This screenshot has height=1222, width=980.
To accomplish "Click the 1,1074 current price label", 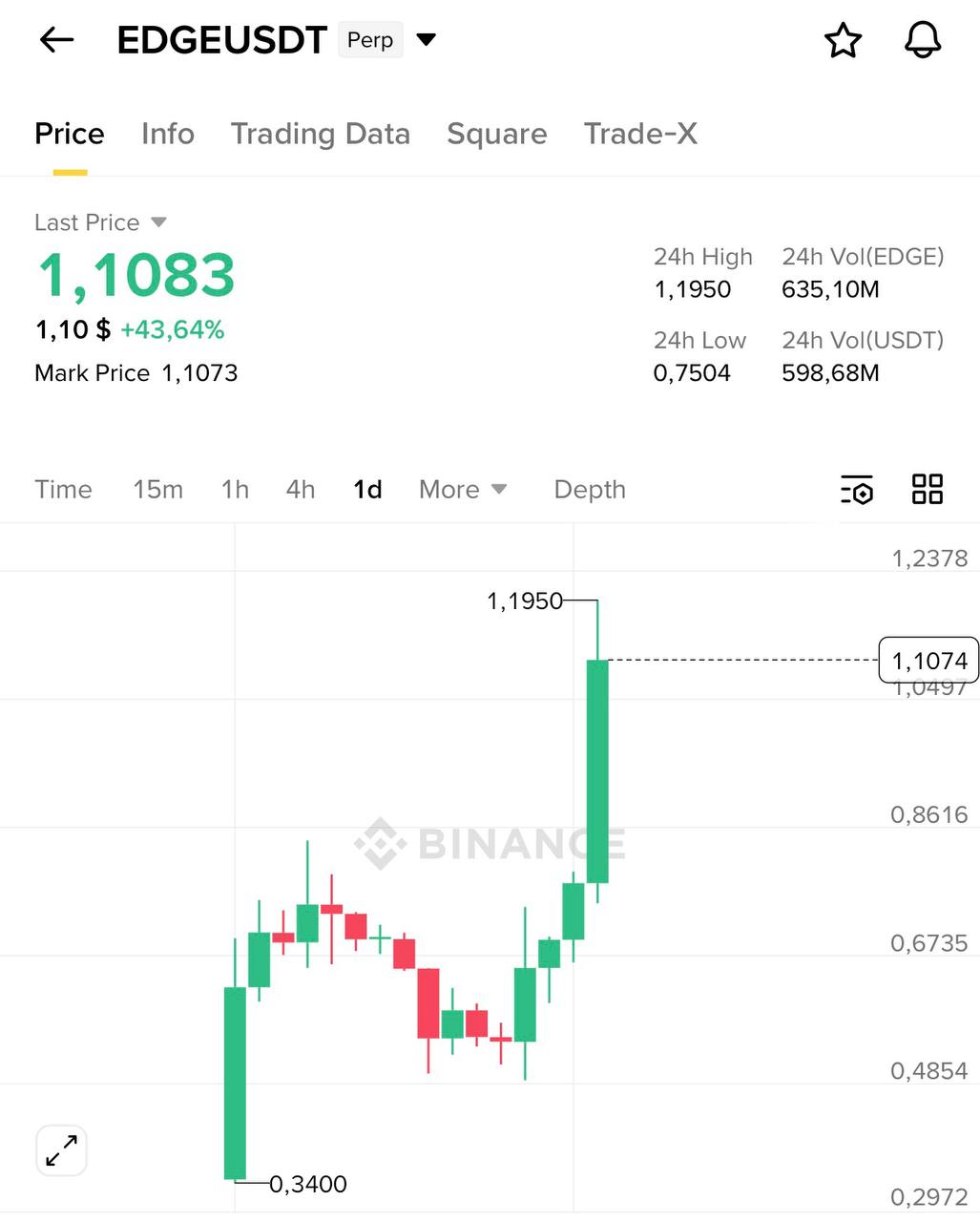I will tap(928, 660).
